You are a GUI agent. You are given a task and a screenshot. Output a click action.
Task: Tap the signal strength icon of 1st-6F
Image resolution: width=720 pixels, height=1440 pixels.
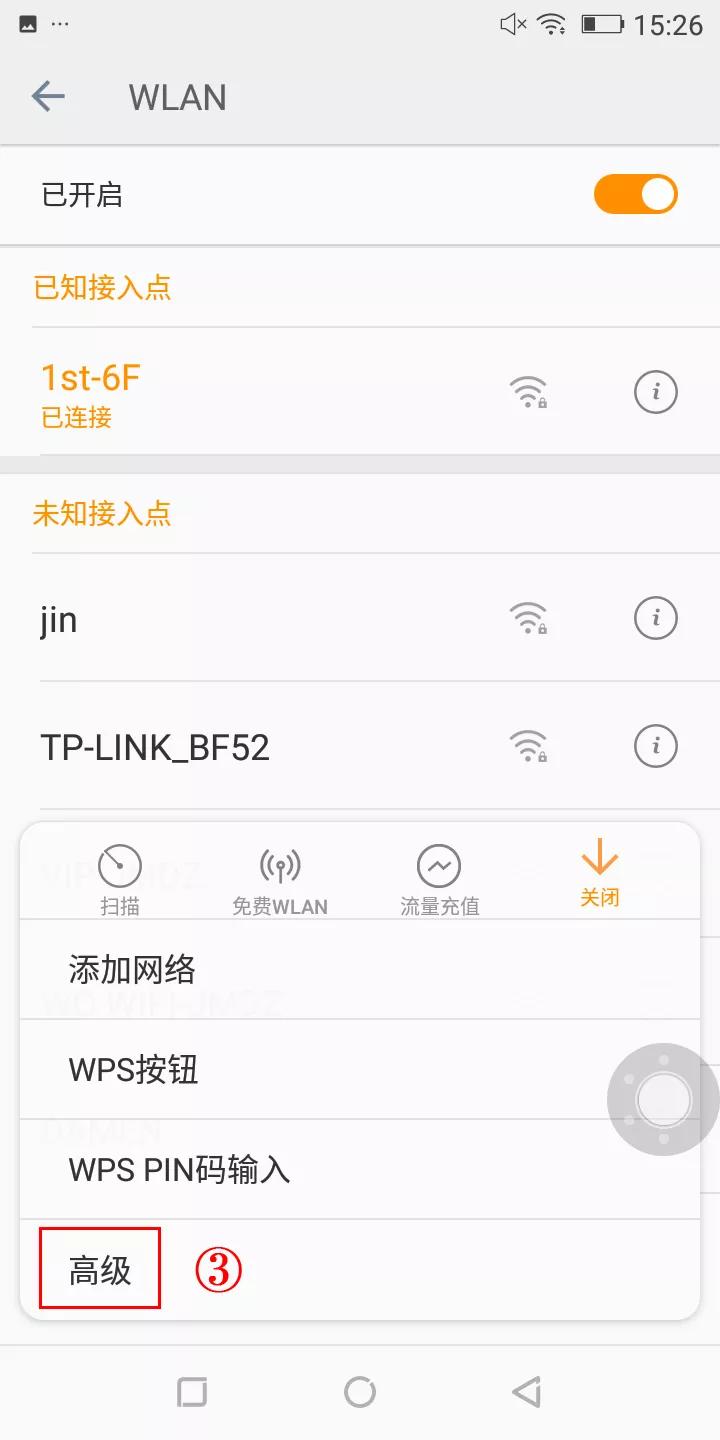530,392
